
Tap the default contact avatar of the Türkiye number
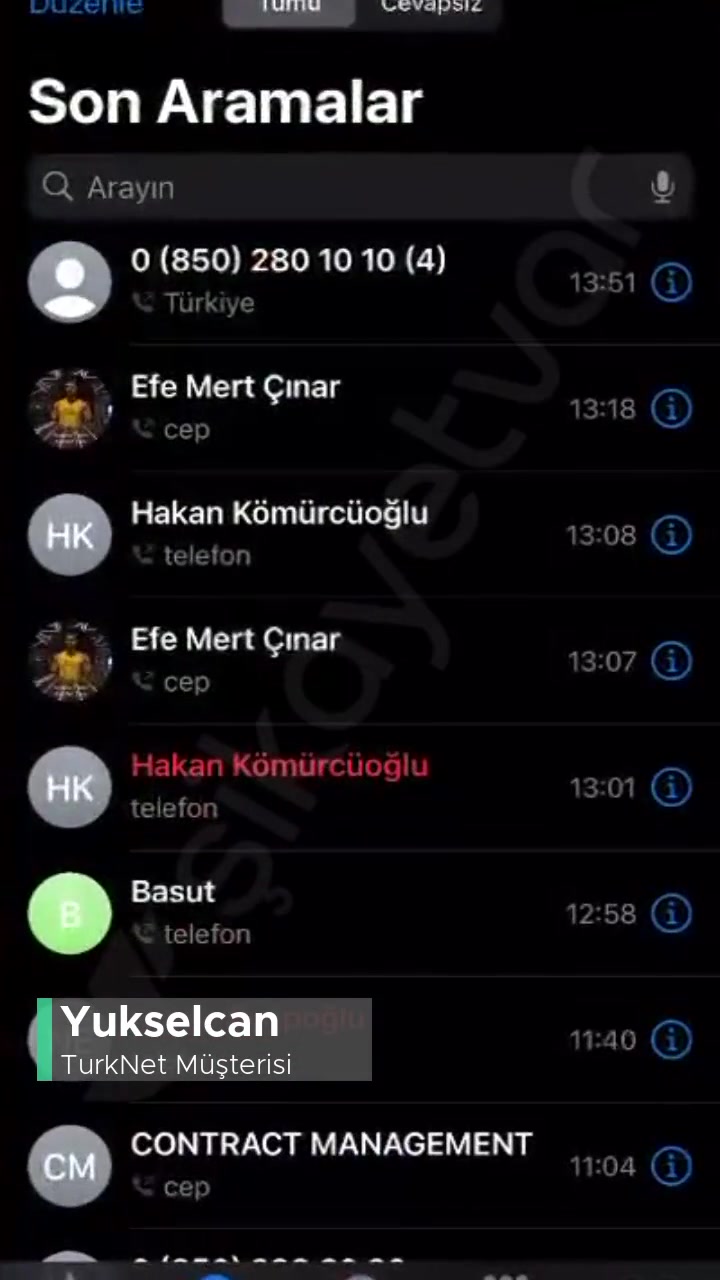click(69, 282)
